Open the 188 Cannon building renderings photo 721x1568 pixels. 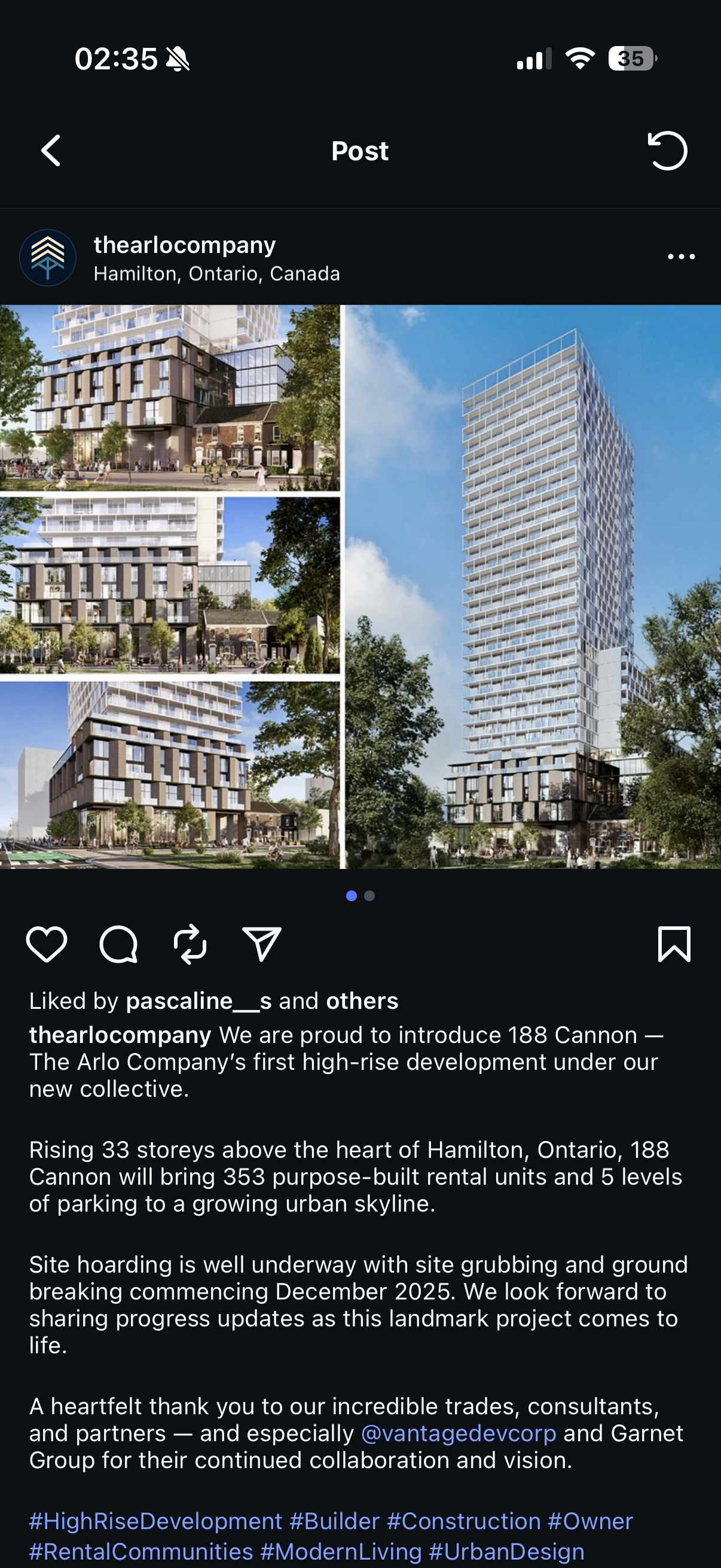click(x=360, y=587)
